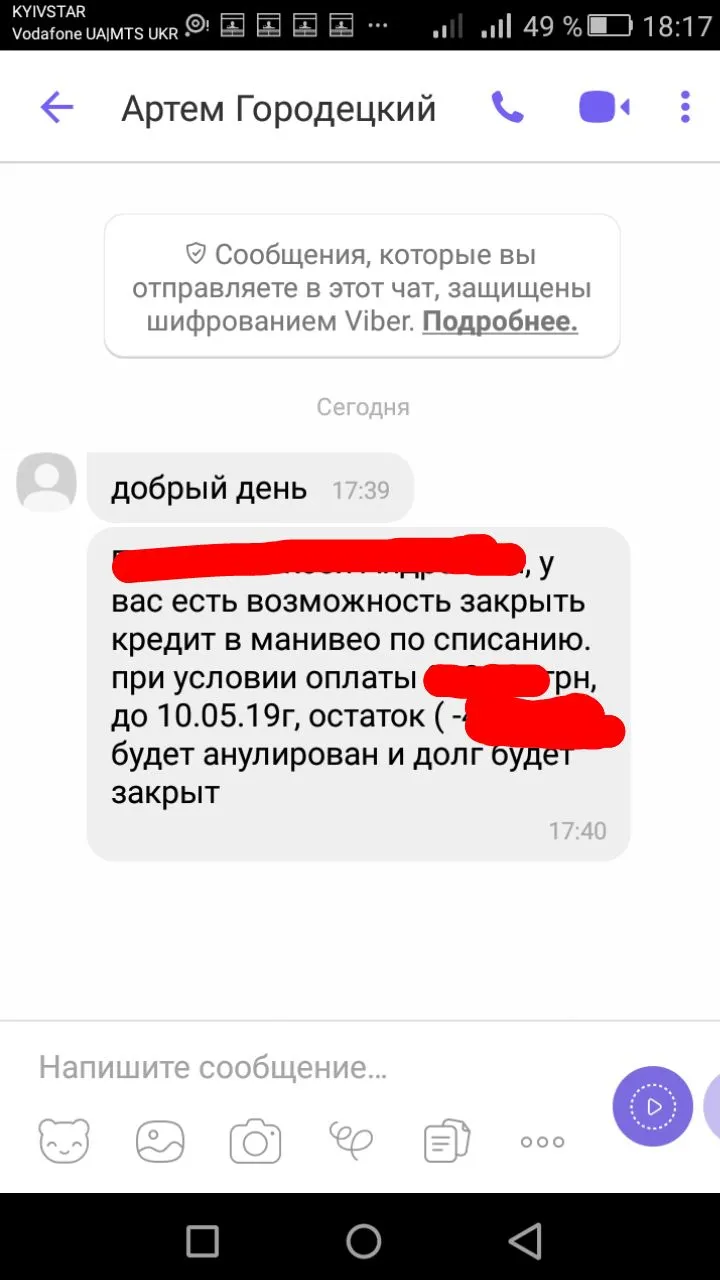Image resolution: width=720 pixels, height=1280 pixels.
Task: Open the sticker picker bear icon
Action: 64,1140
